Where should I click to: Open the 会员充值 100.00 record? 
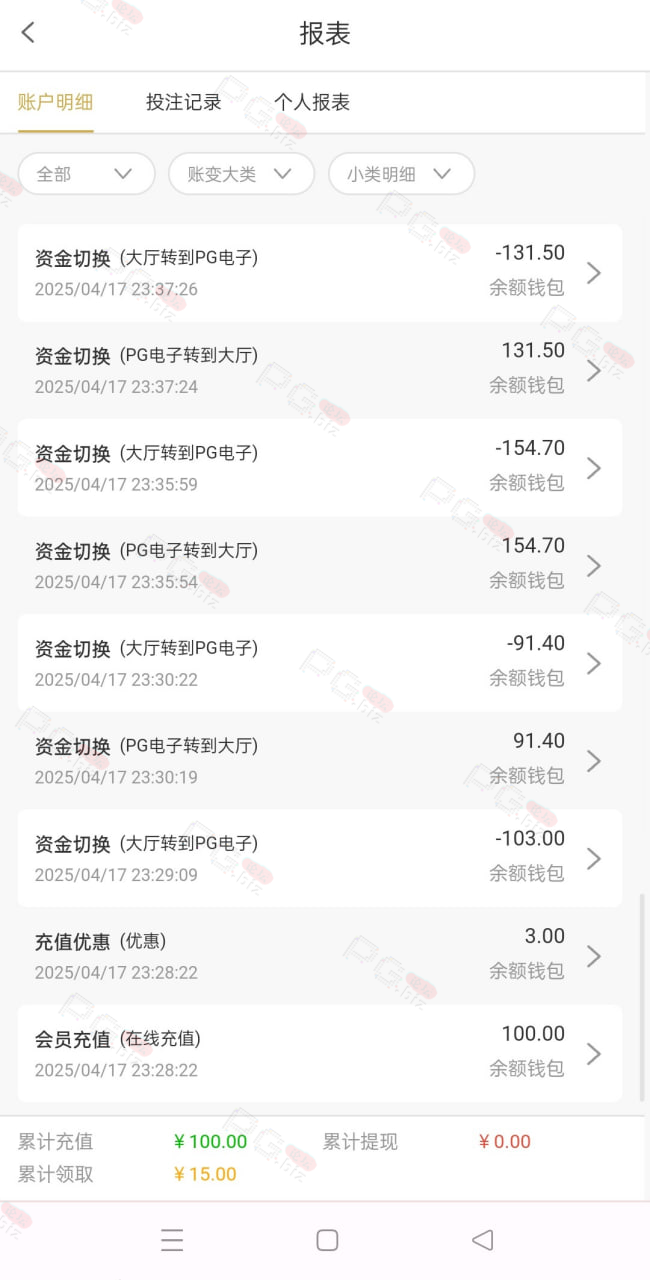(x=320, y=1053)
